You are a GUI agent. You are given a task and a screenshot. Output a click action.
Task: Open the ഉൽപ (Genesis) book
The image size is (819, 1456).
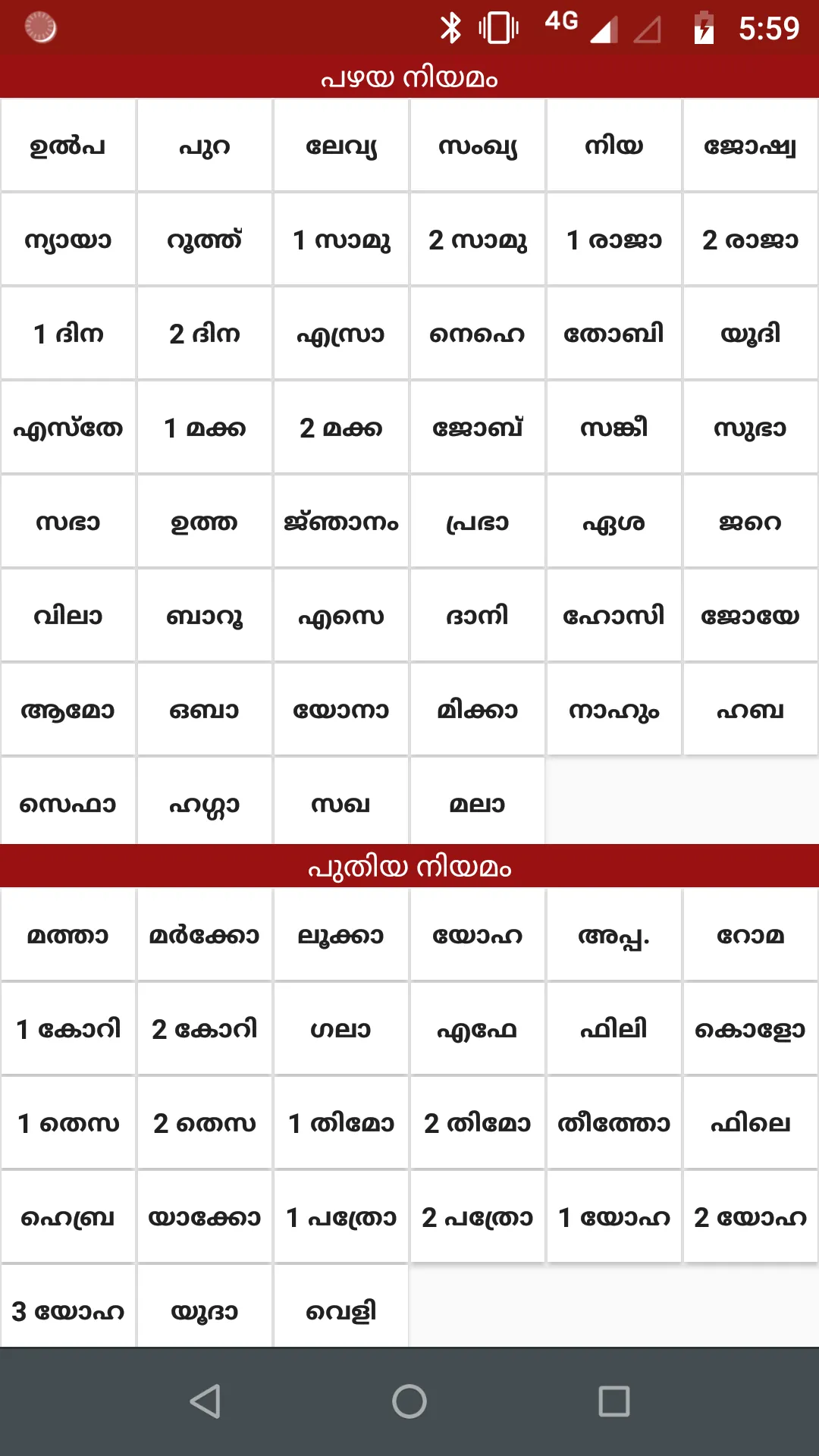(x=67, y=146)
